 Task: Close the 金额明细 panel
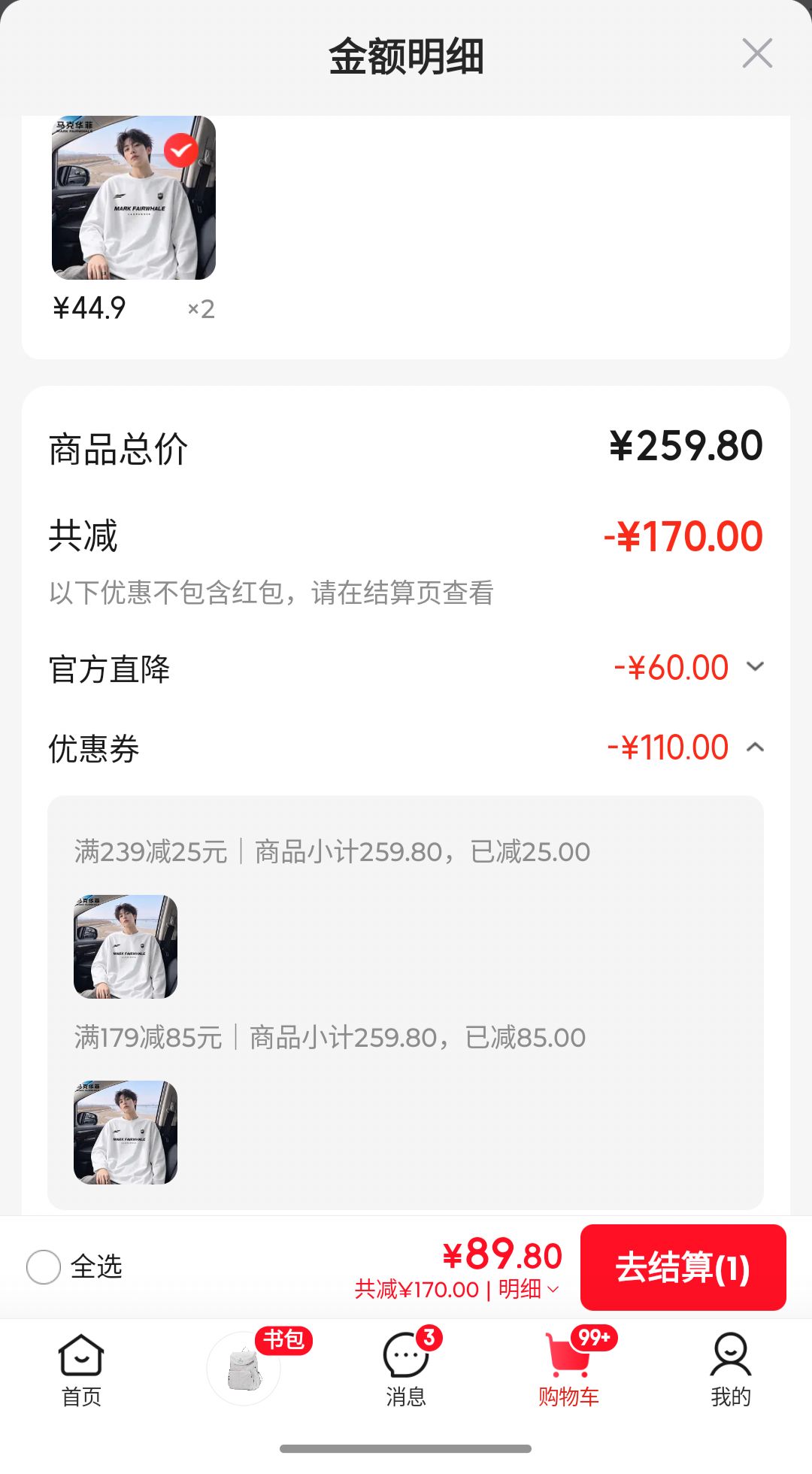[757, 53]
